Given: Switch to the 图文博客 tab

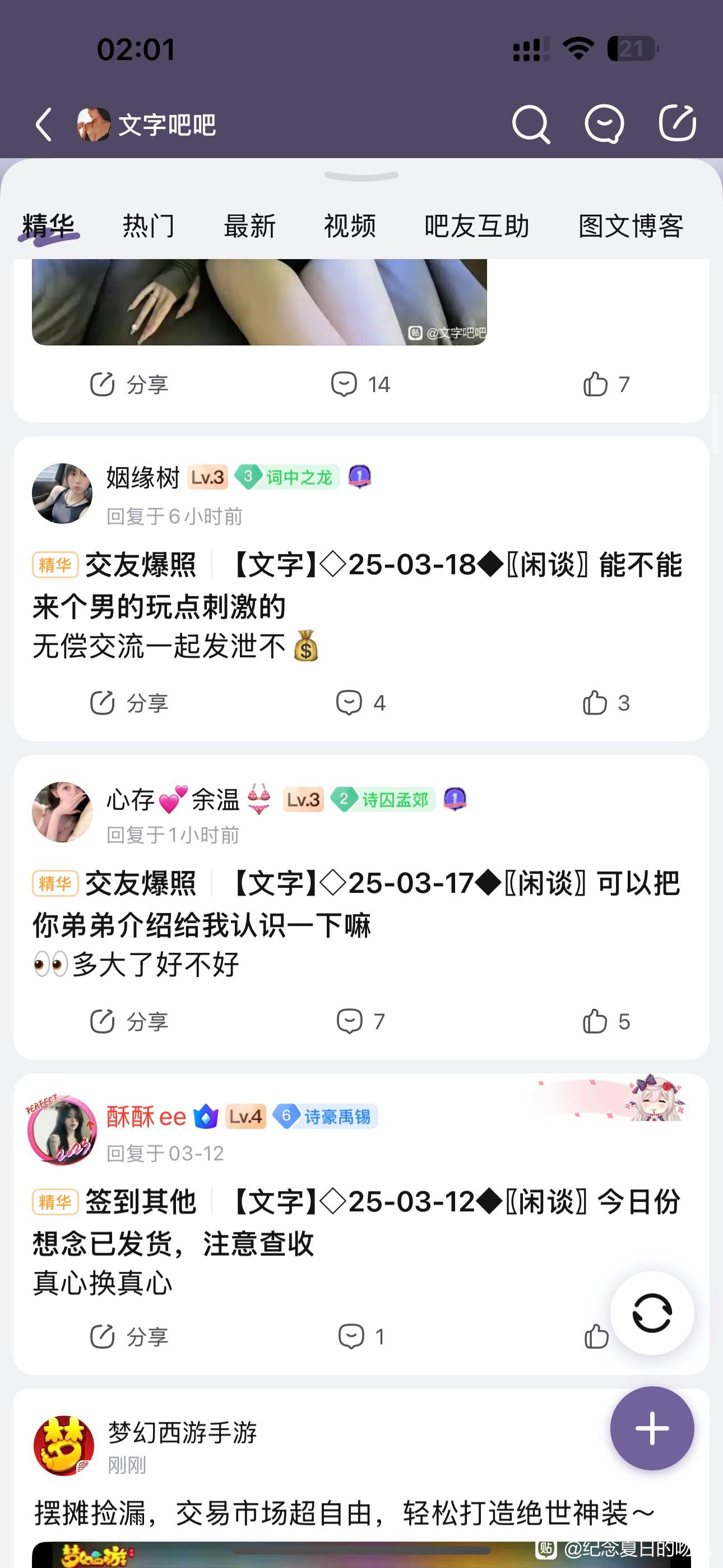Looking at the screenshot, I should [x=631, y=227].
